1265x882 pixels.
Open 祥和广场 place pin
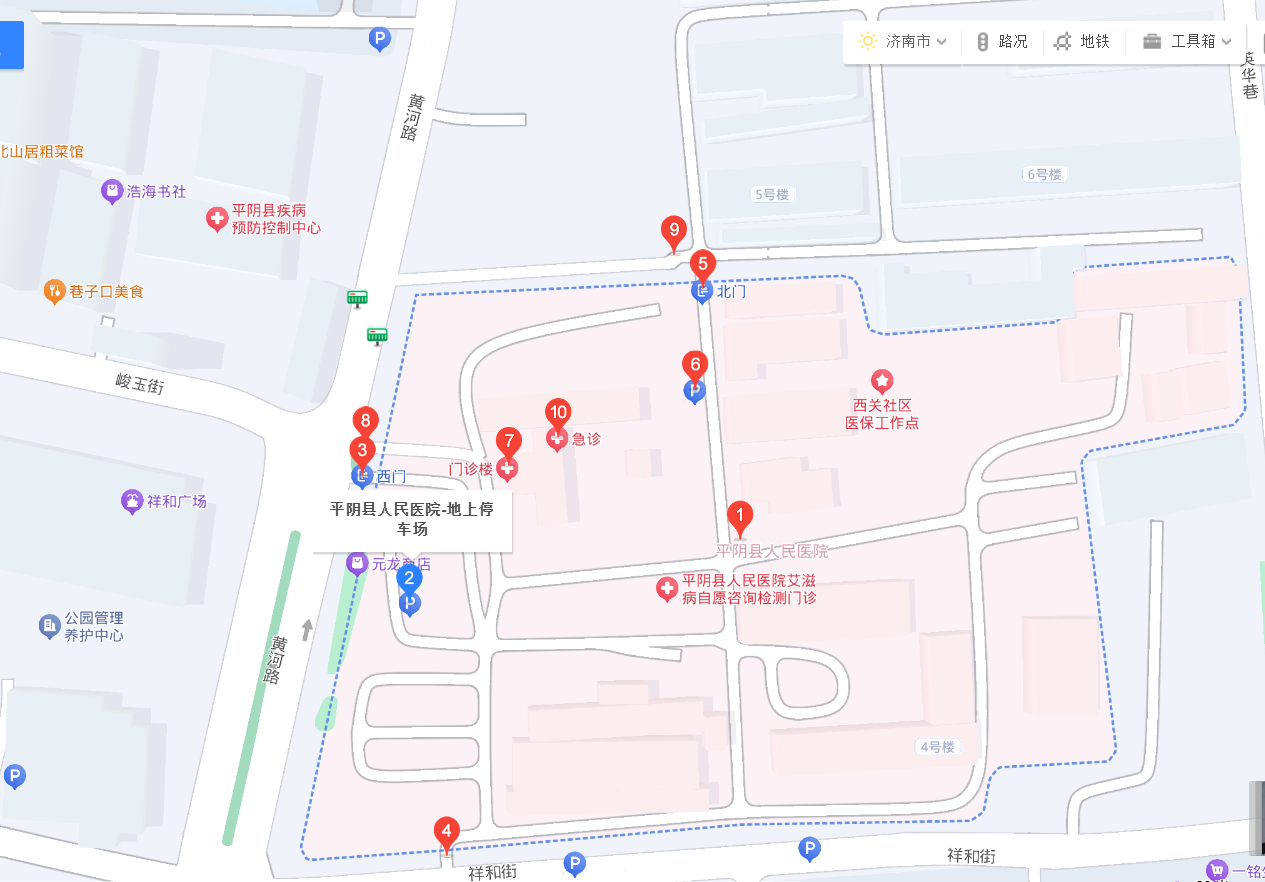pos(132,501)
